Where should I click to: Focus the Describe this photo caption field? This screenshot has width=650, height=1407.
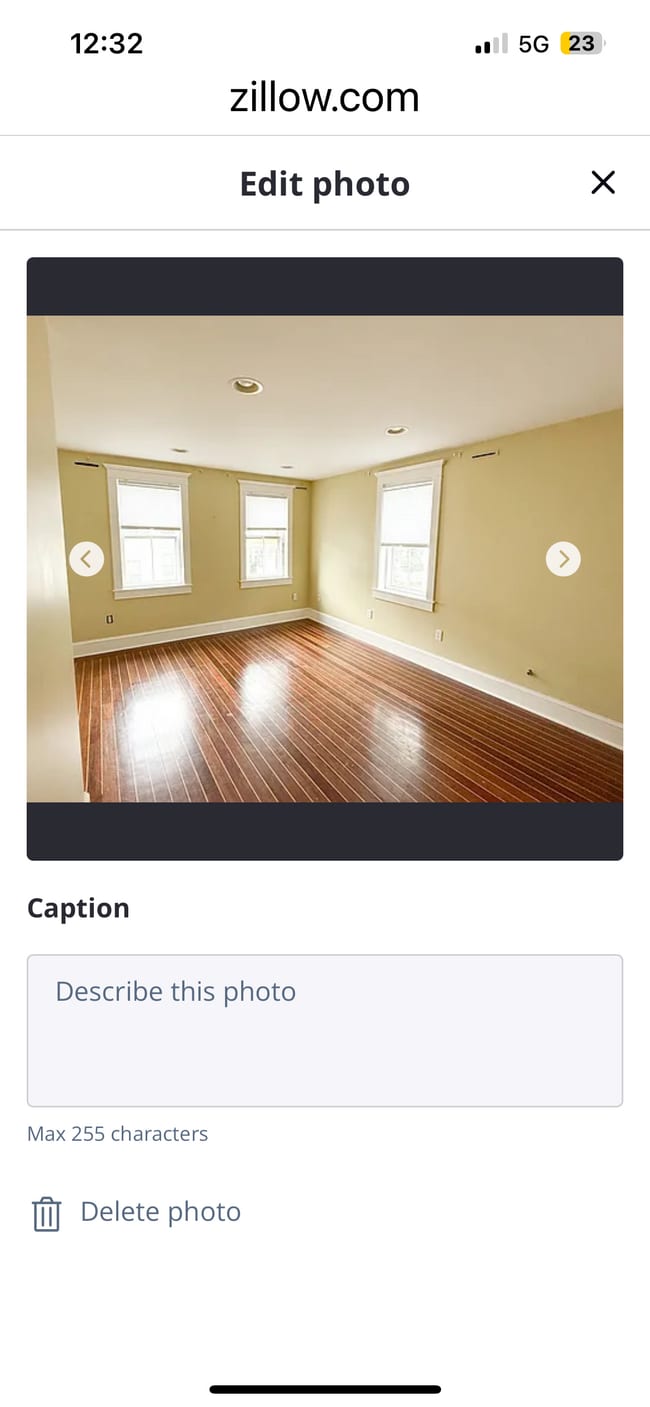324,1030
